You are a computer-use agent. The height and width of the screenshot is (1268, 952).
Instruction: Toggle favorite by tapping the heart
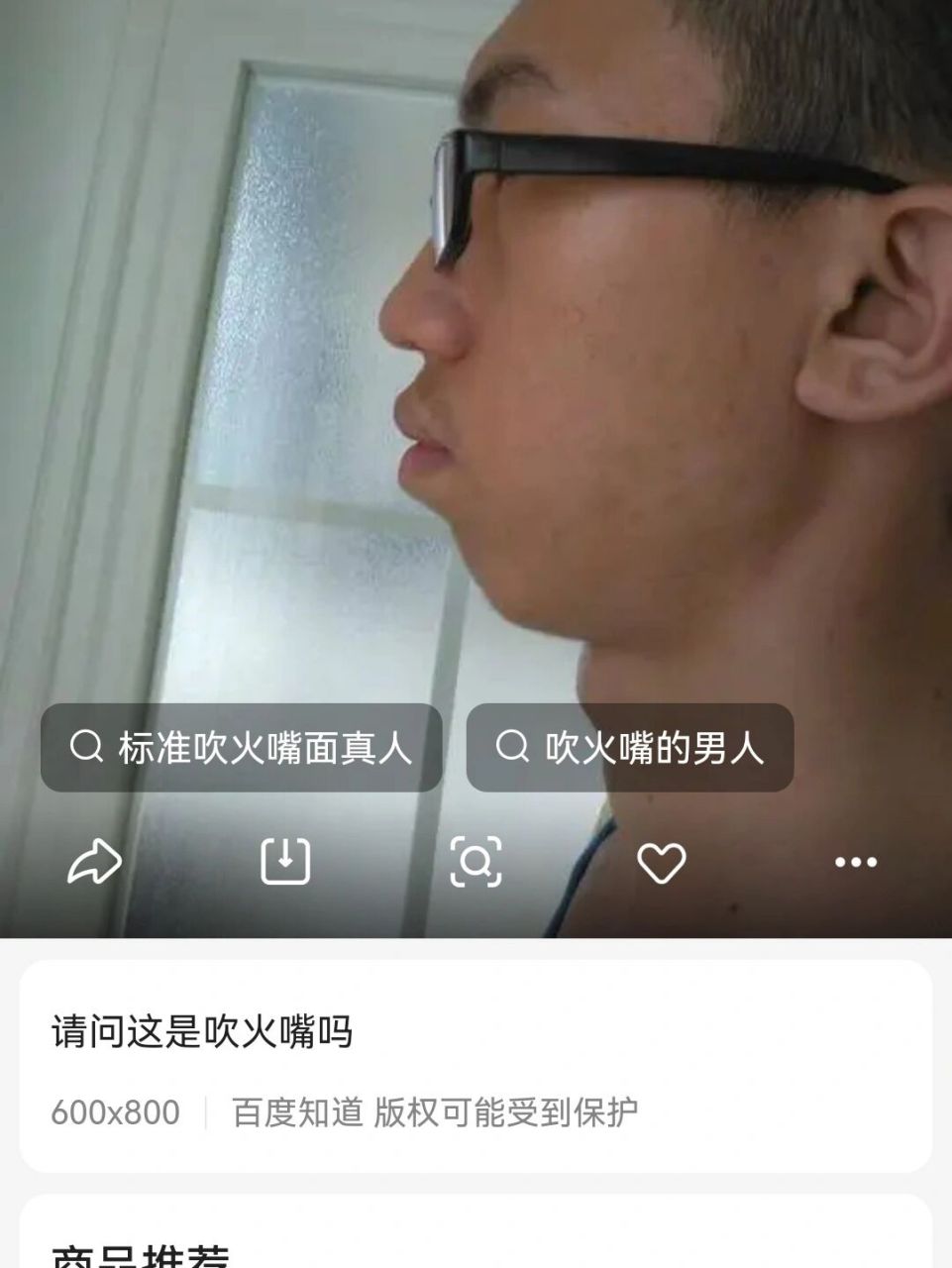point(662,862)
